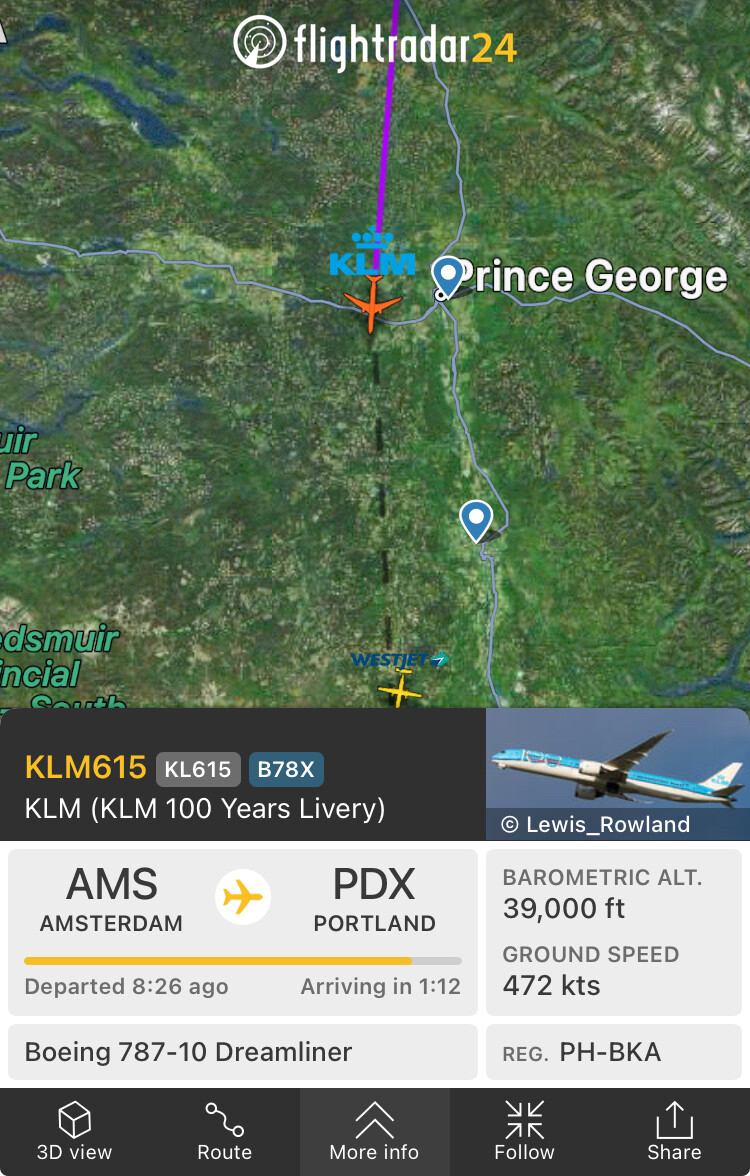Follow flight KLM615
The height and width of the screenshot is (1176, 750).
point(524,1131)
